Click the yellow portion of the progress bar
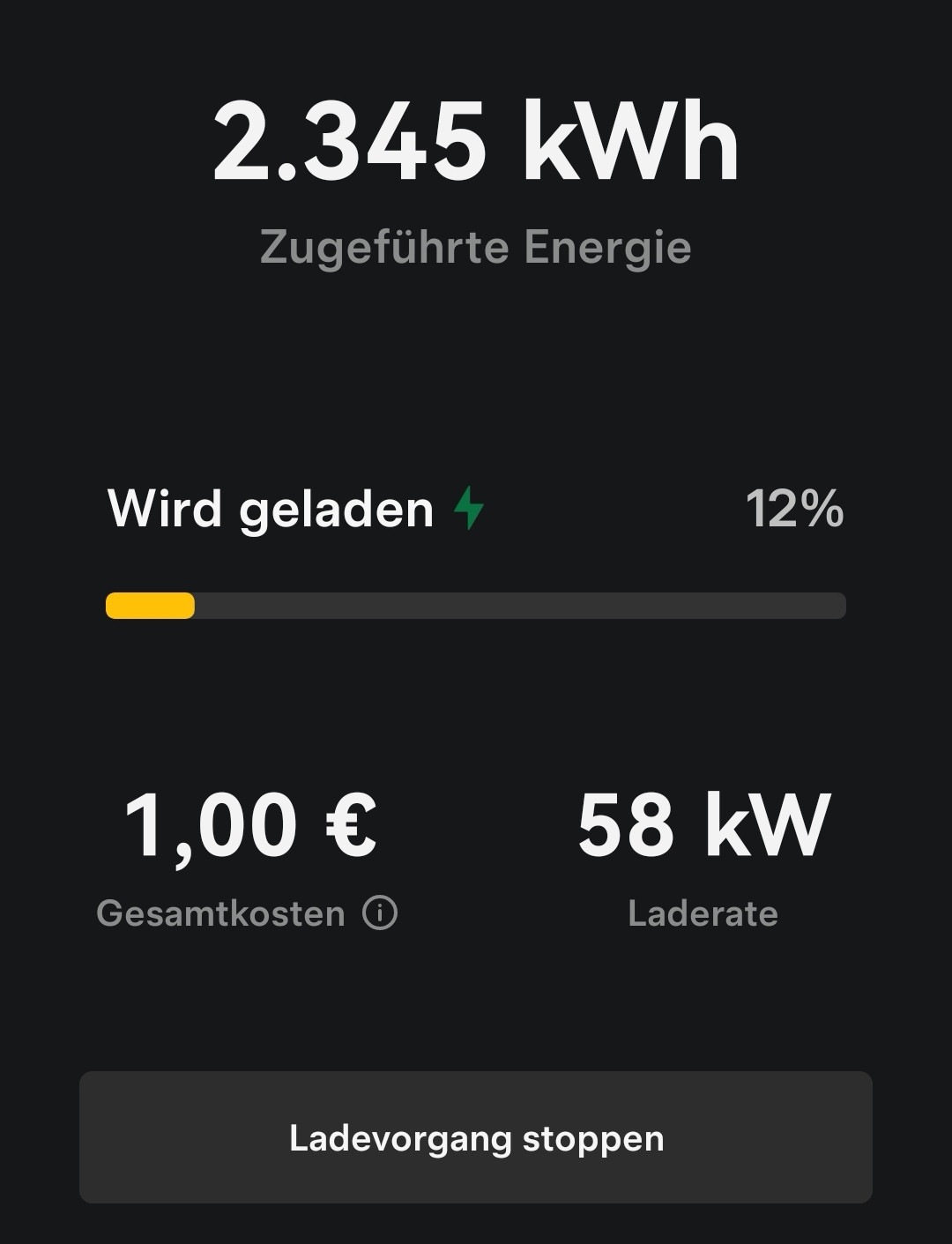Screen dimensions: 952x1244 (150, 605)
